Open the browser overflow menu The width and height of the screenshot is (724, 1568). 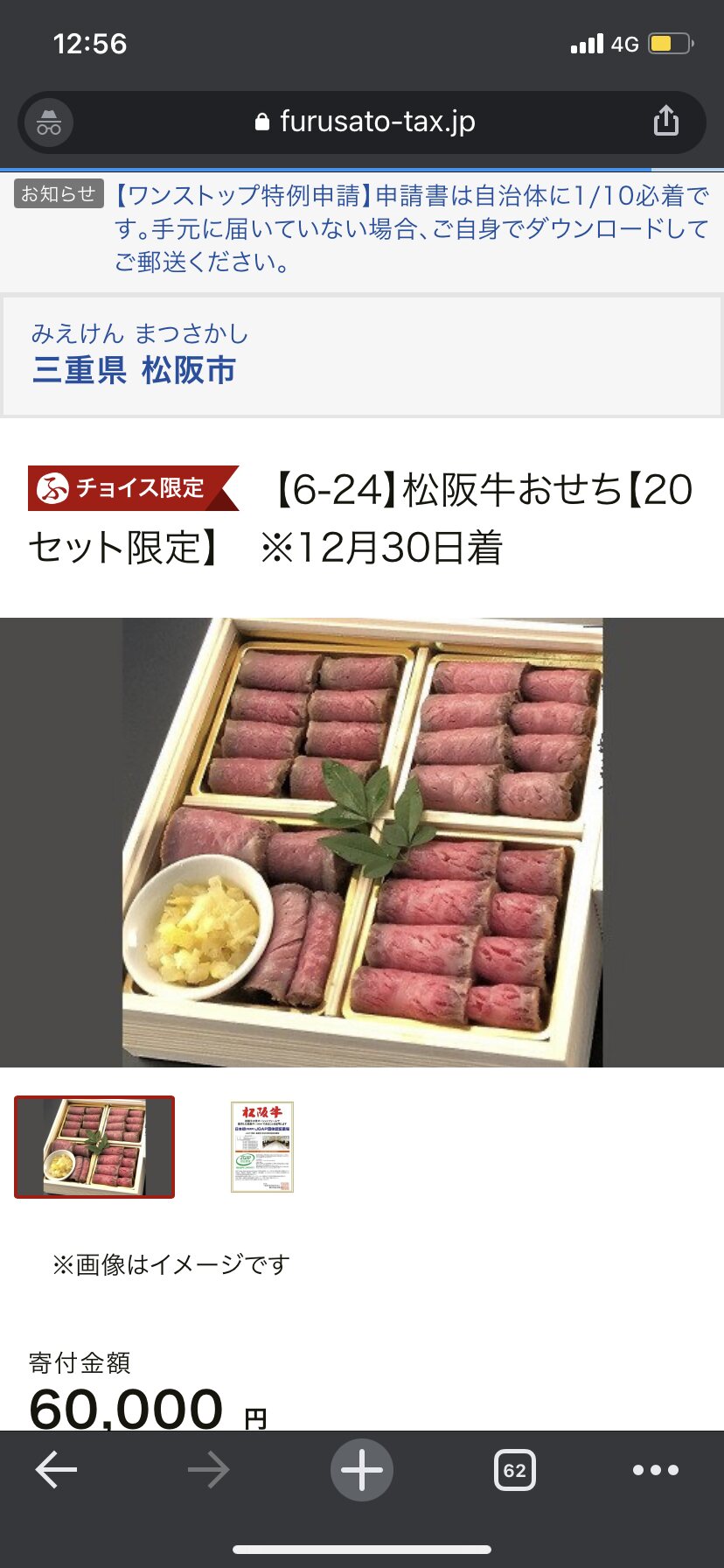click(655, 1470)
